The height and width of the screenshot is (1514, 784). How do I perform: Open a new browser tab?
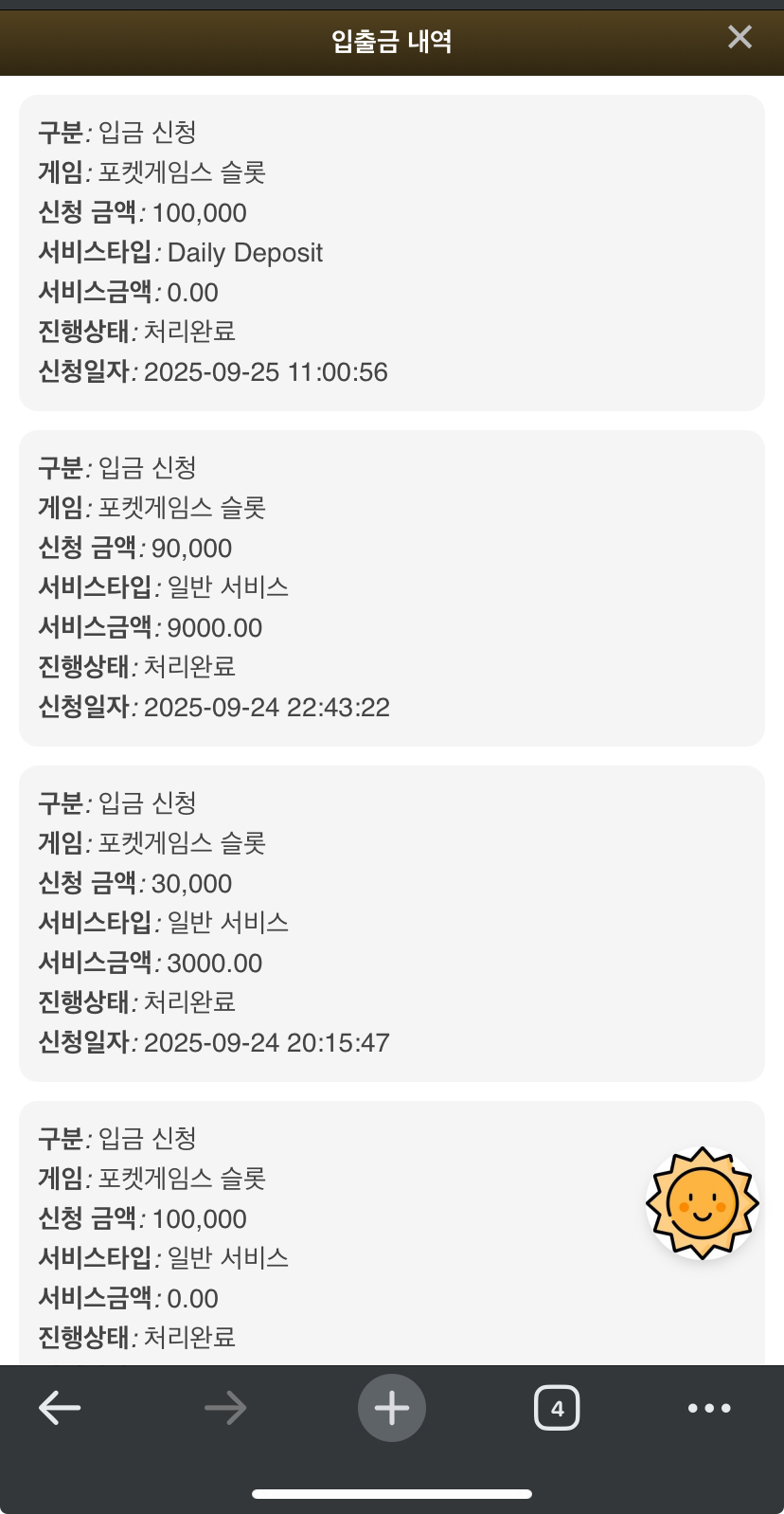coord(392,1408)
